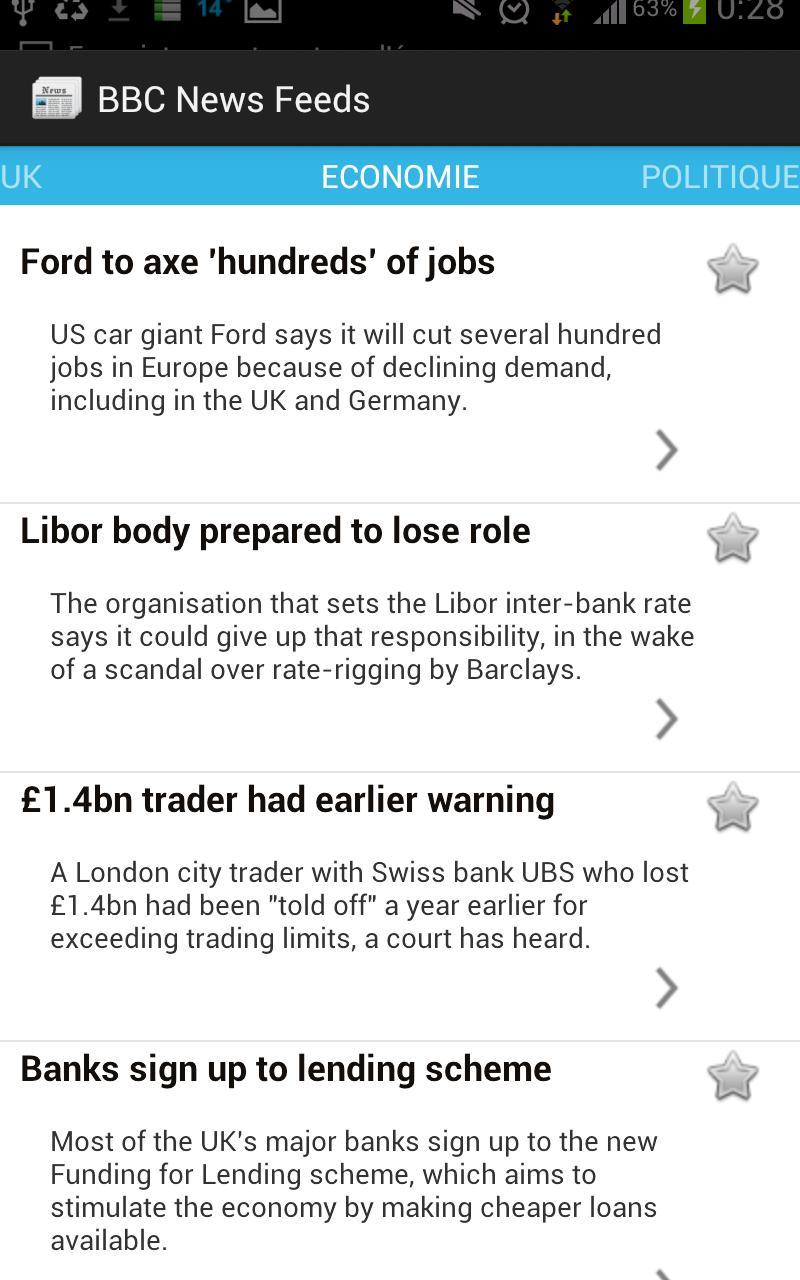Favorite the £1.4bn trader story
Screen dimensions: 800x1280
[x=733, y=806]
